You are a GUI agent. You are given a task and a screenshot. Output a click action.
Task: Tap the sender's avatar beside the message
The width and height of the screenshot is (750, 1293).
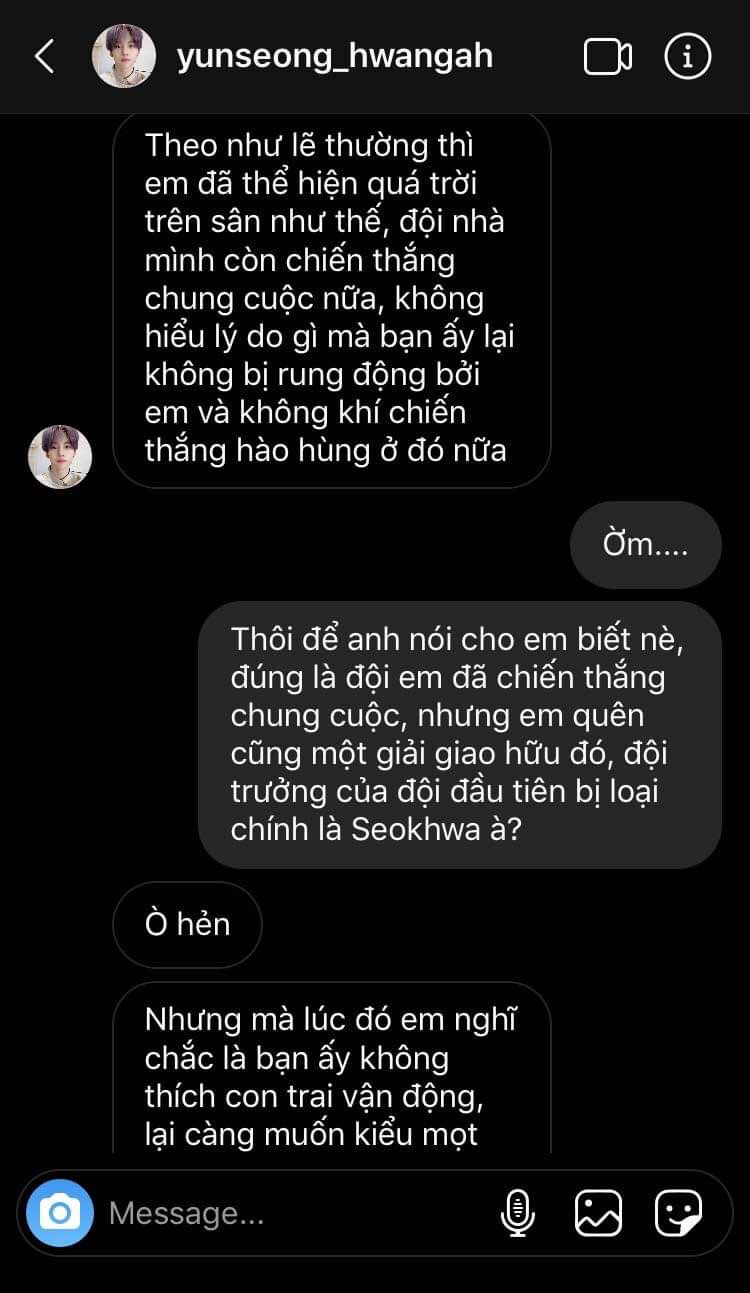[60, 457]
